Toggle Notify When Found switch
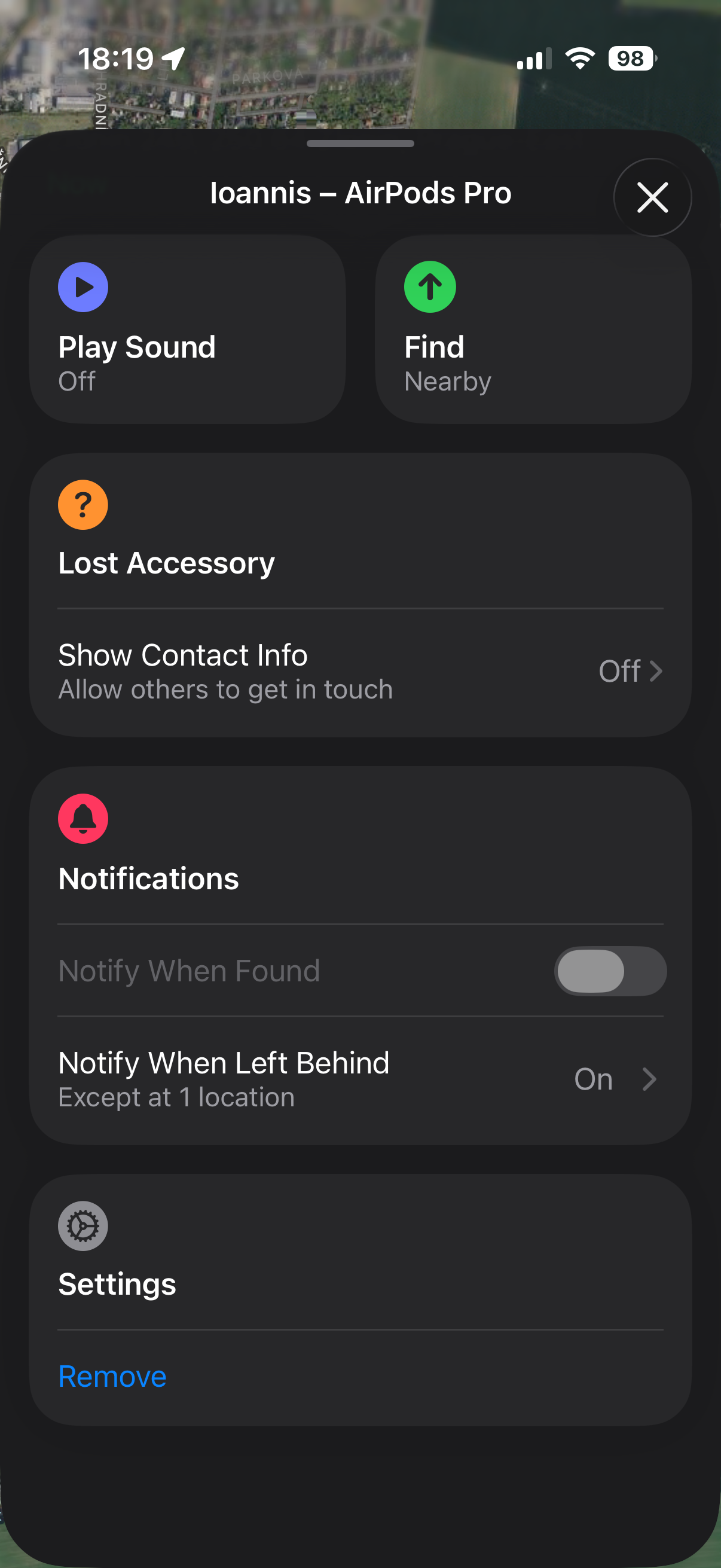Viewport: 721px width, 1568px height. click(x=610, y=970)
